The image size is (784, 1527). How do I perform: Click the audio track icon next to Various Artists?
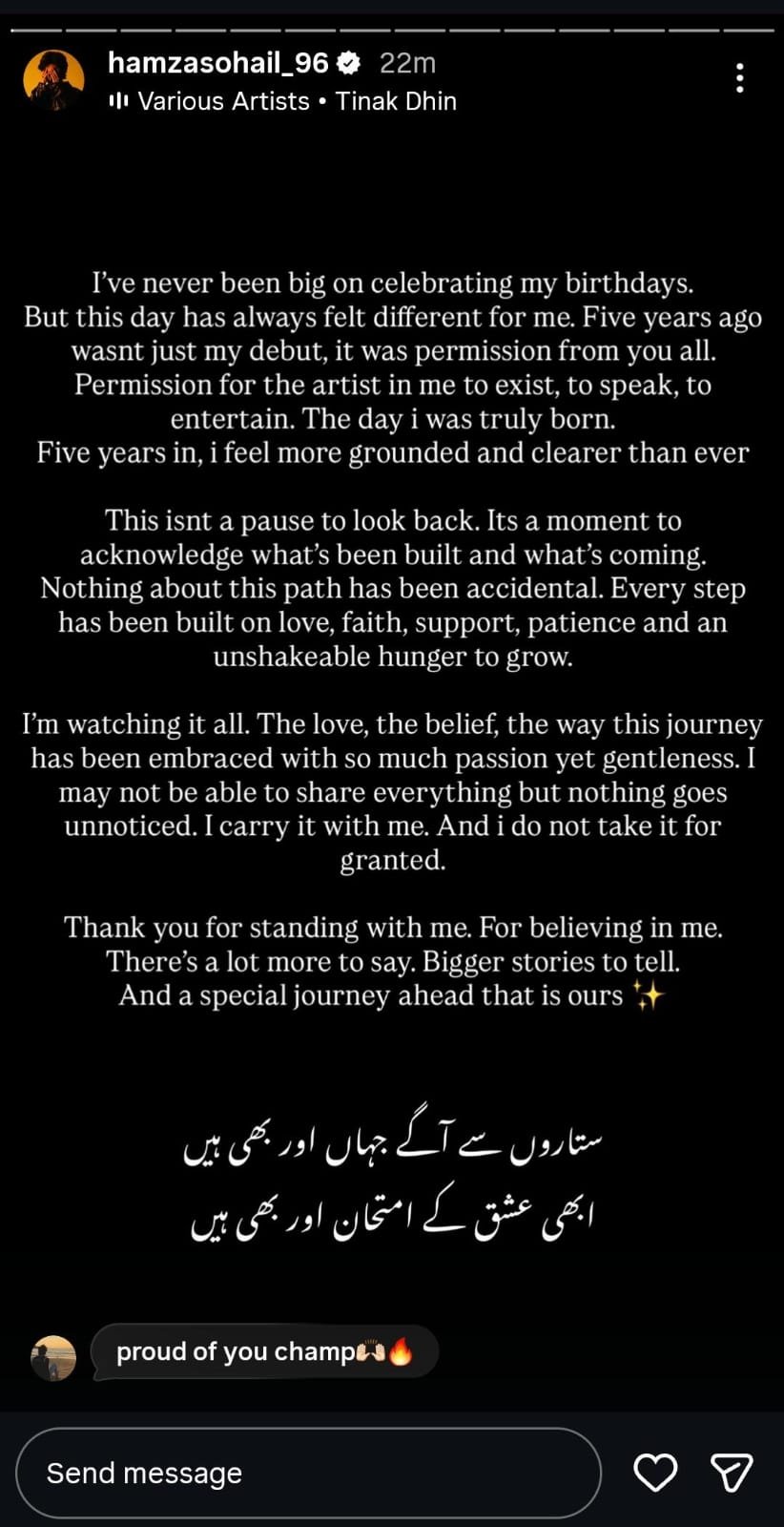tap(119, 101)
